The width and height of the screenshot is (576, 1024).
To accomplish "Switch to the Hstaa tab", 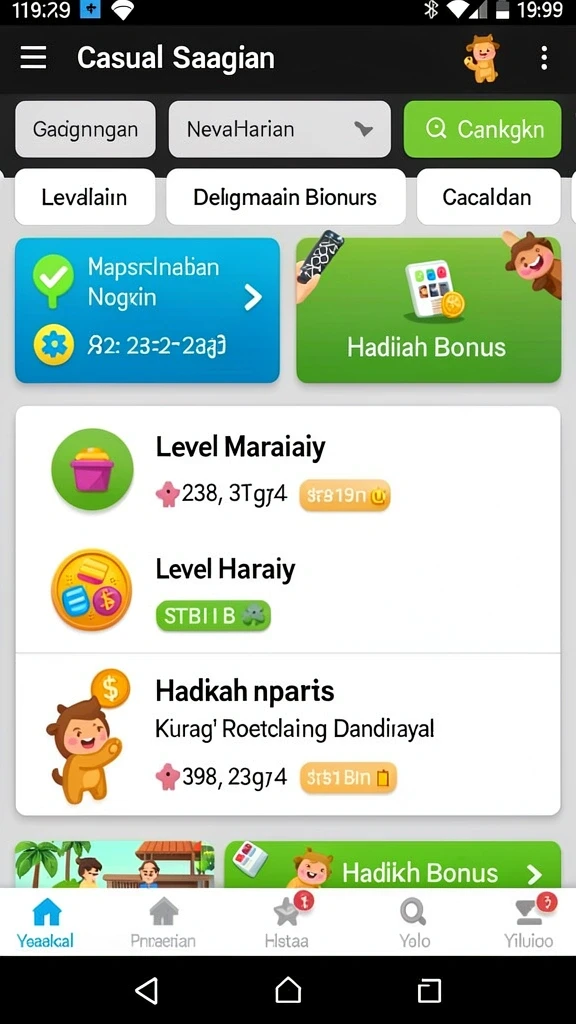I will [287, 922].
